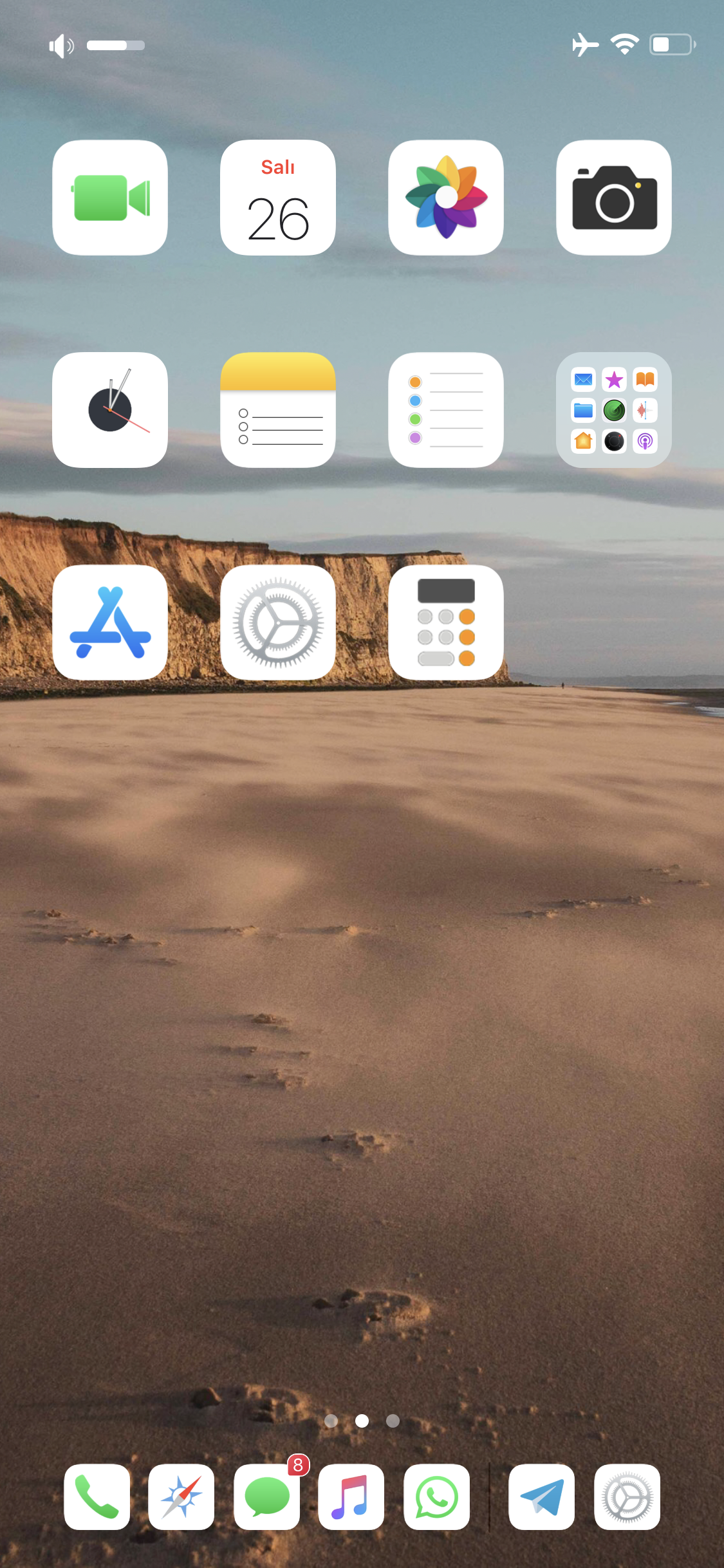The width and height of the screenshot is (724, 1568).
Task: Open the Calendar app showing Salı 26
Action: 278,198
